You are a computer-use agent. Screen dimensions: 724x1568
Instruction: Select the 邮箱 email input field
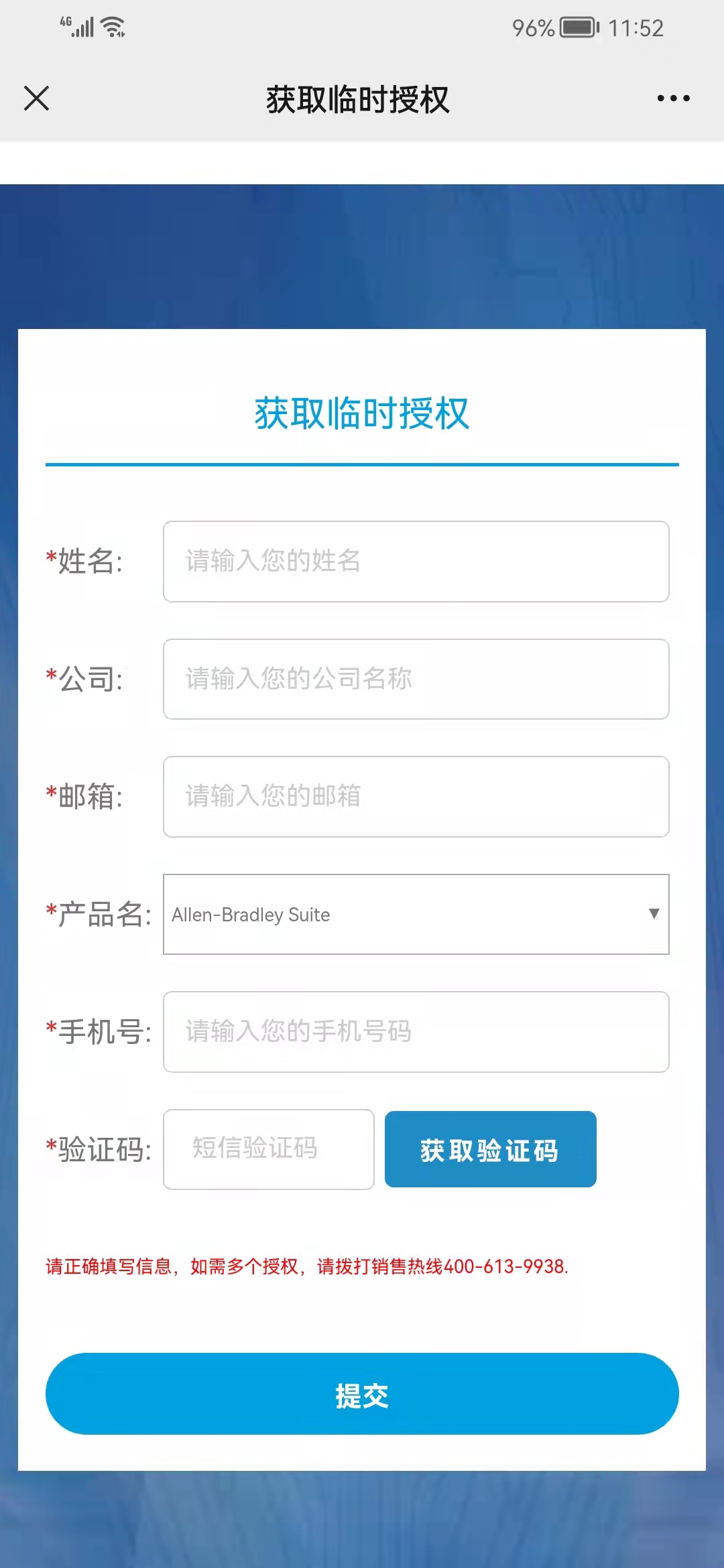[x=416, y=797]
